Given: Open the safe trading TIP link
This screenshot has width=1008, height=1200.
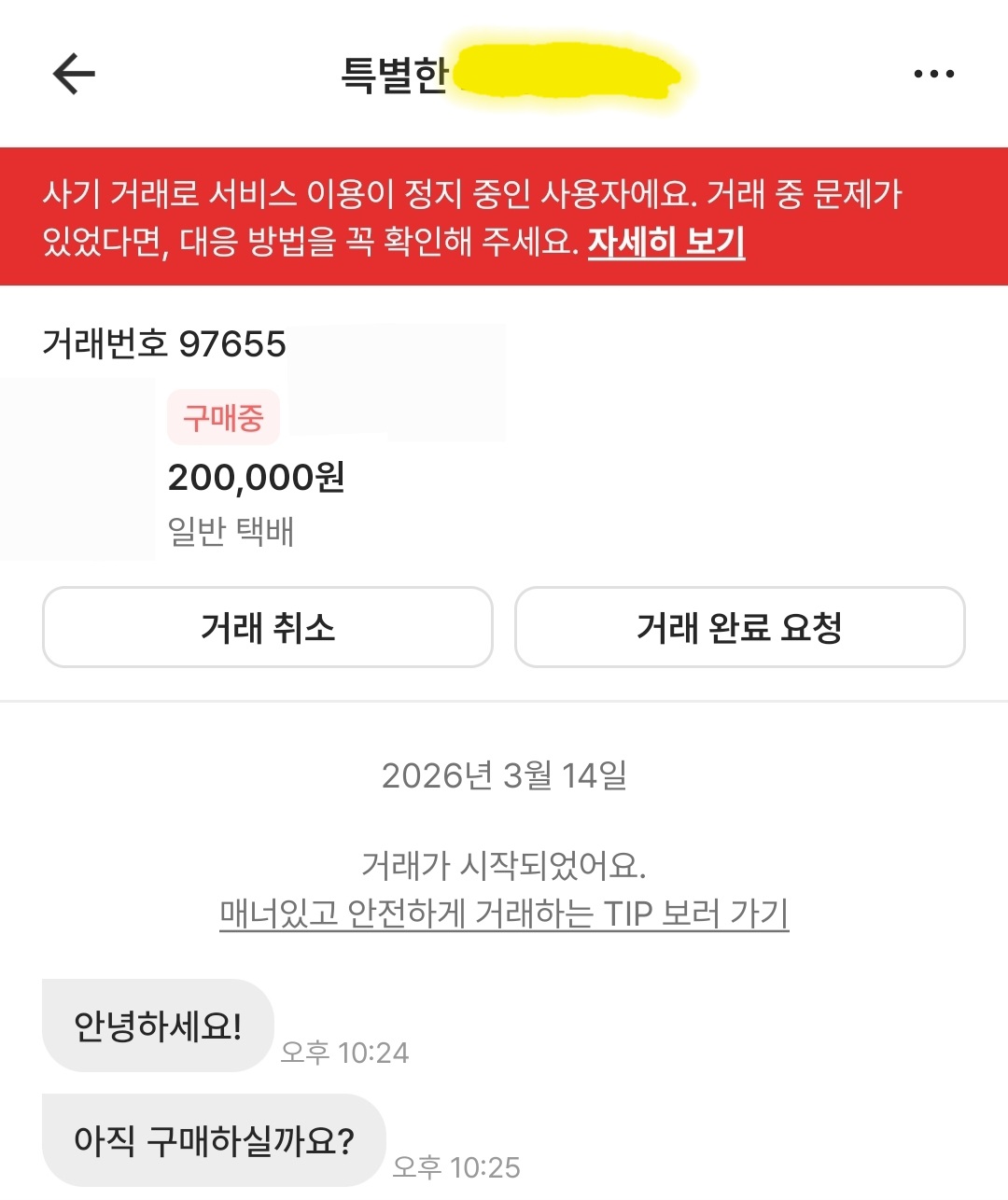Looking at the screenshot, I should coord(504,916).
